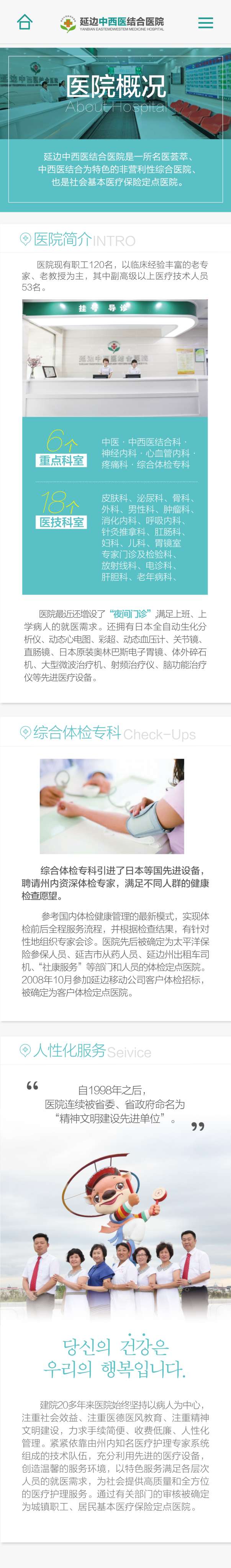Tap the home icon in the header
Screen dimensions: 231x1568
pos(25,22)
